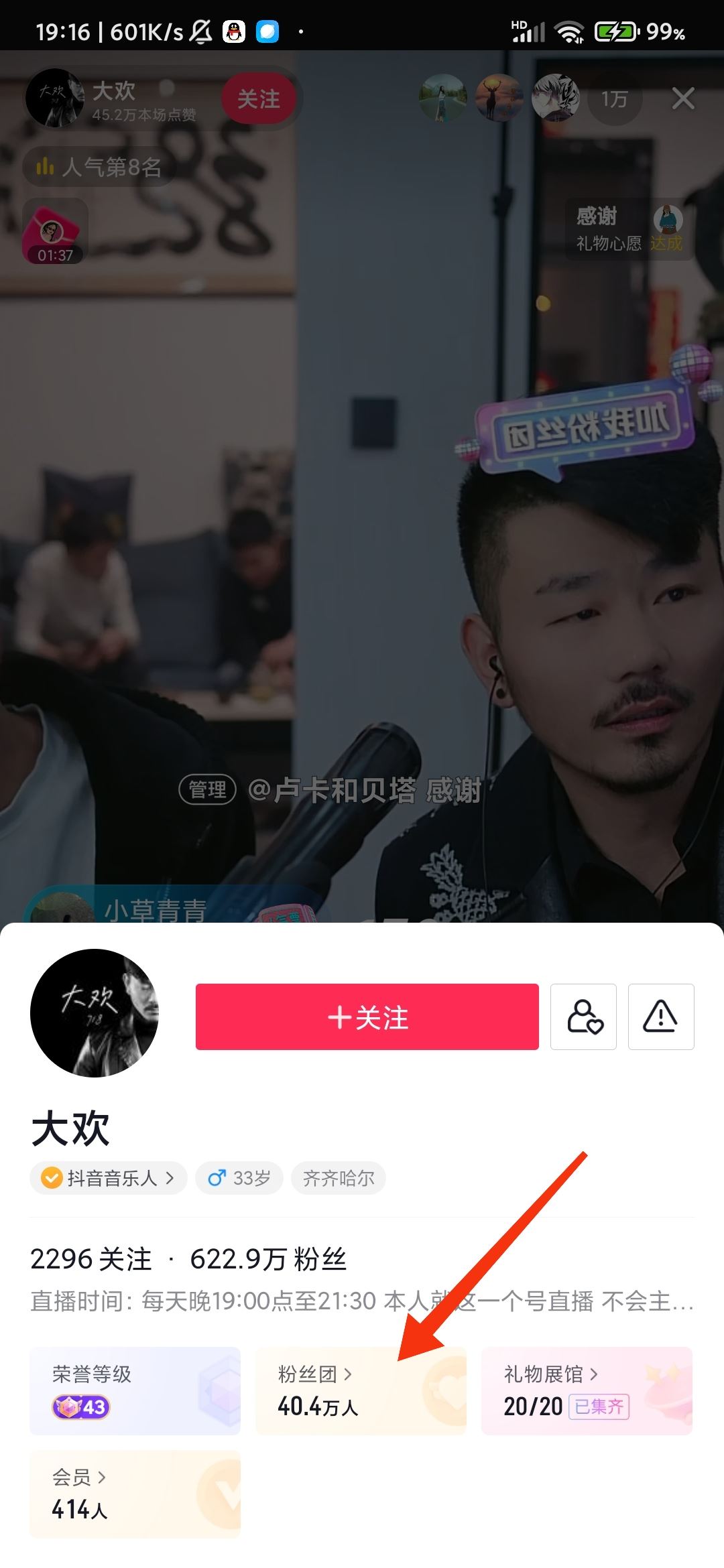Click the 关注 button next to 大欢 at top
Image resolution: width=724 pixels, height=1568 pixels.
click(260, 99)
